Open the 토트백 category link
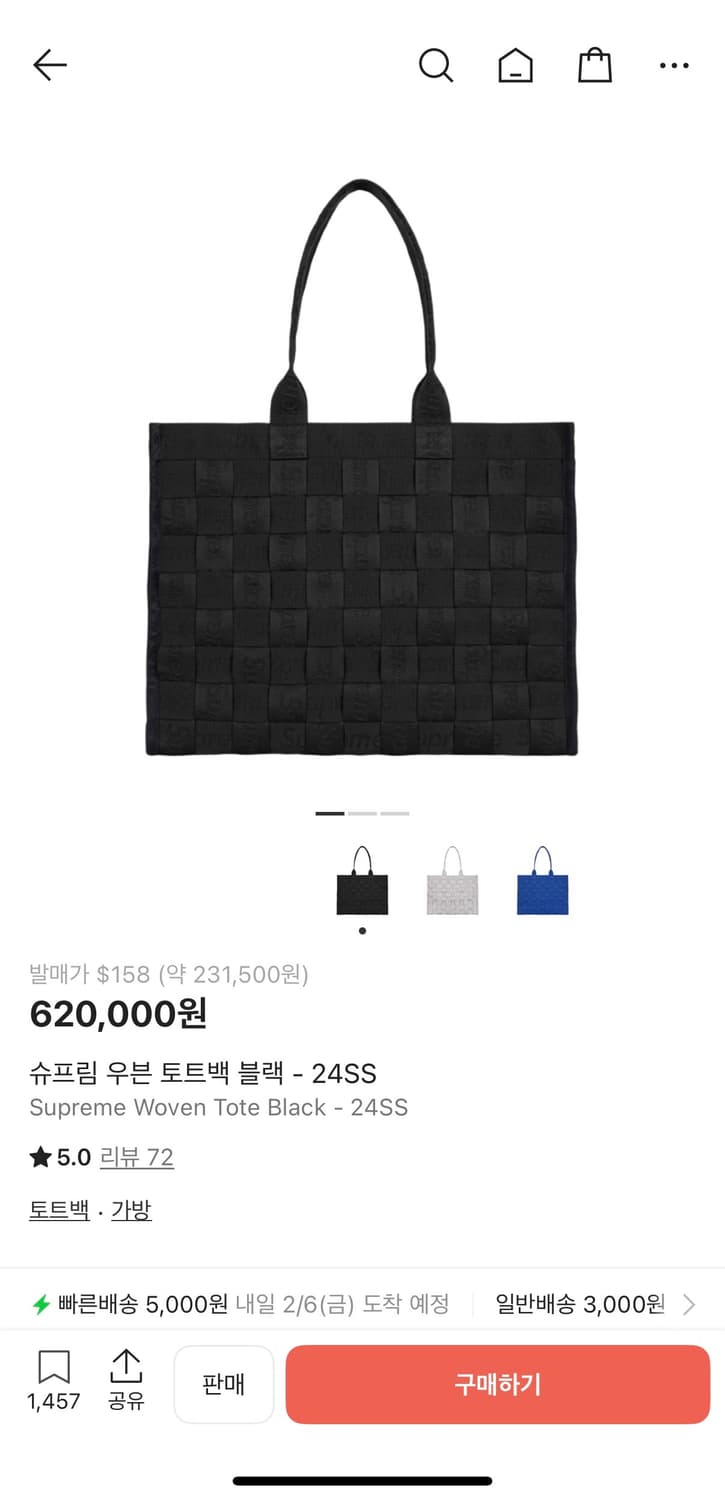725x1500 pixels. point(58,1209)
